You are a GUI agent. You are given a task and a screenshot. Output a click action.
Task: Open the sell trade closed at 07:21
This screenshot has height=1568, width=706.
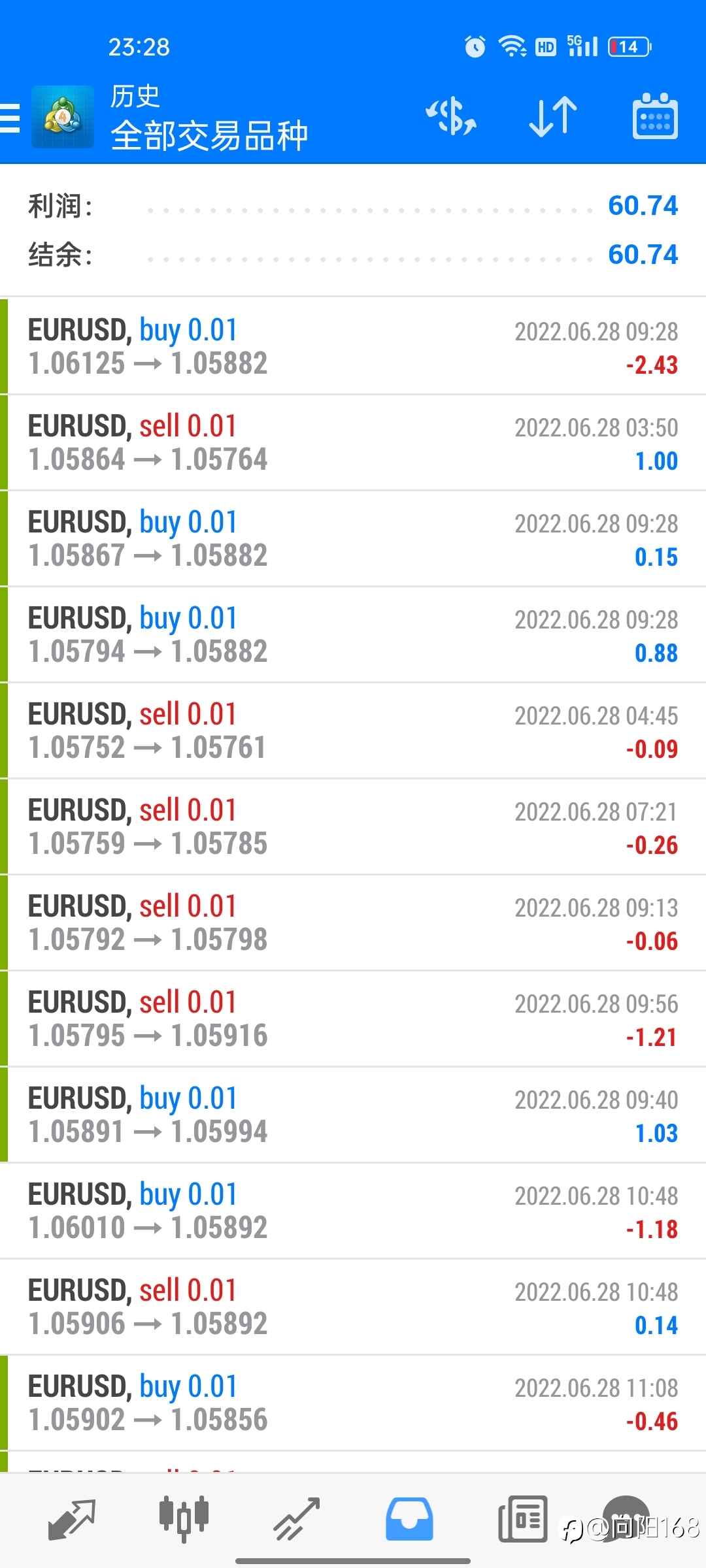pos(353,826)
